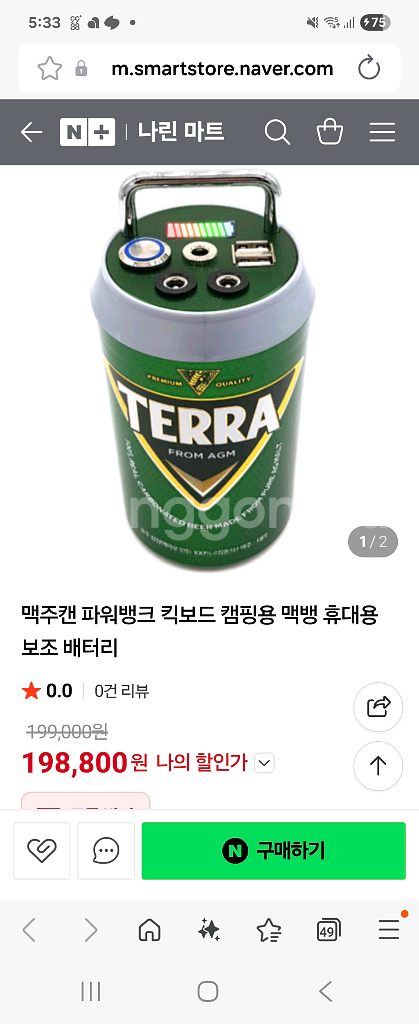Open the browser tabs showing 49
Viewport: 419px width, 1024px height.
(x=328, y=929)
